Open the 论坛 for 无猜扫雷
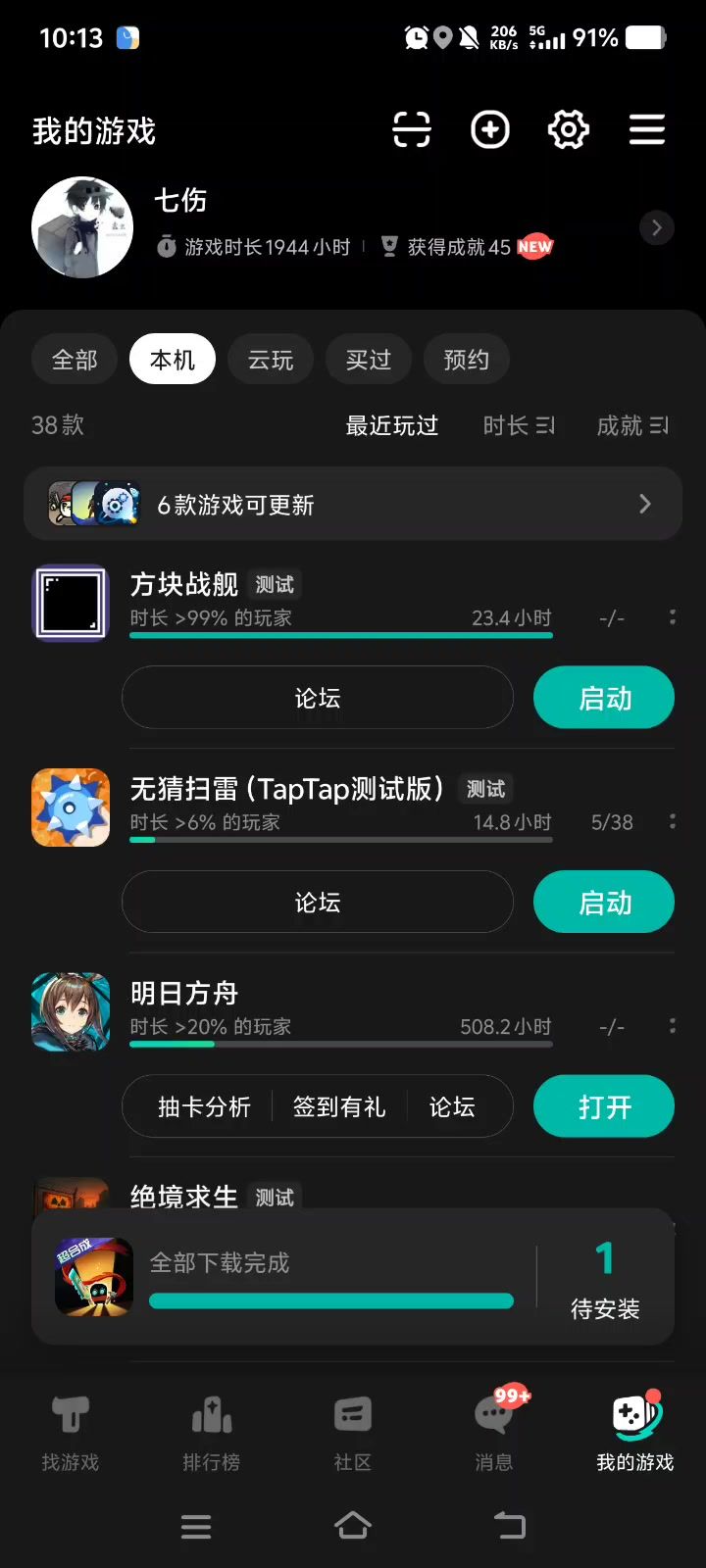This screenshot has height=1568, width=706. tap(318, 902)
